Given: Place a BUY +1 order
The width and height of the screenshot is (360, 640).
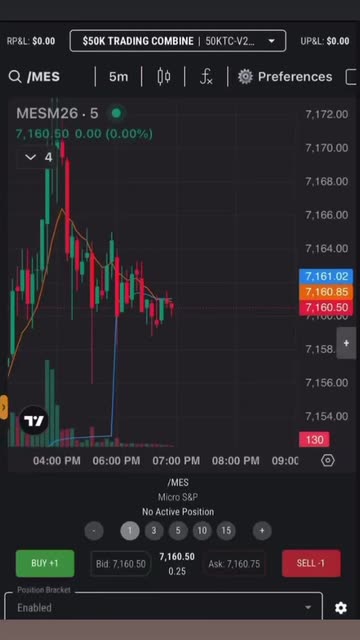Looking at the screenshot, I should coord(45,563).
